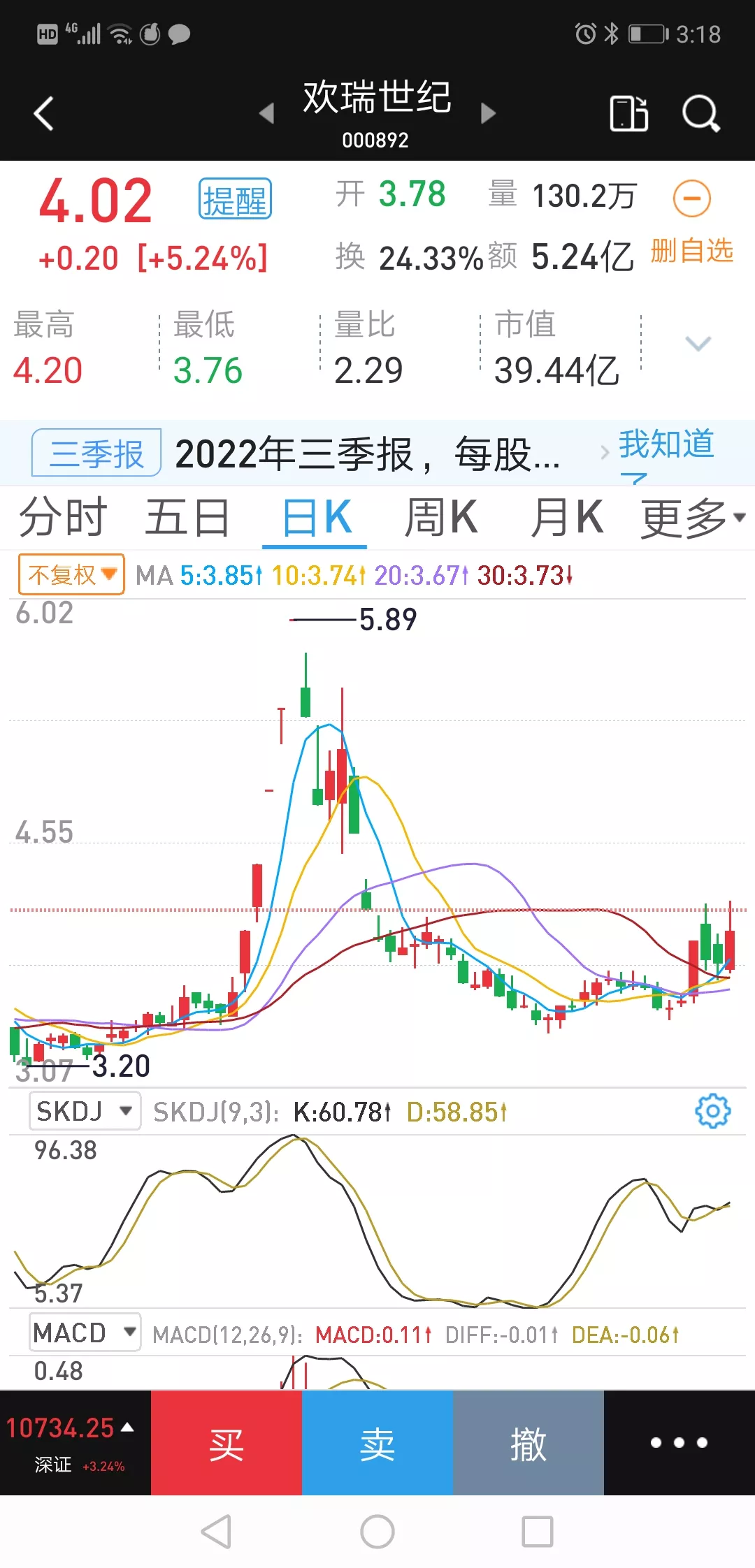Open the landscape view icon
The image size is (755, 1568).
point(628,114)
